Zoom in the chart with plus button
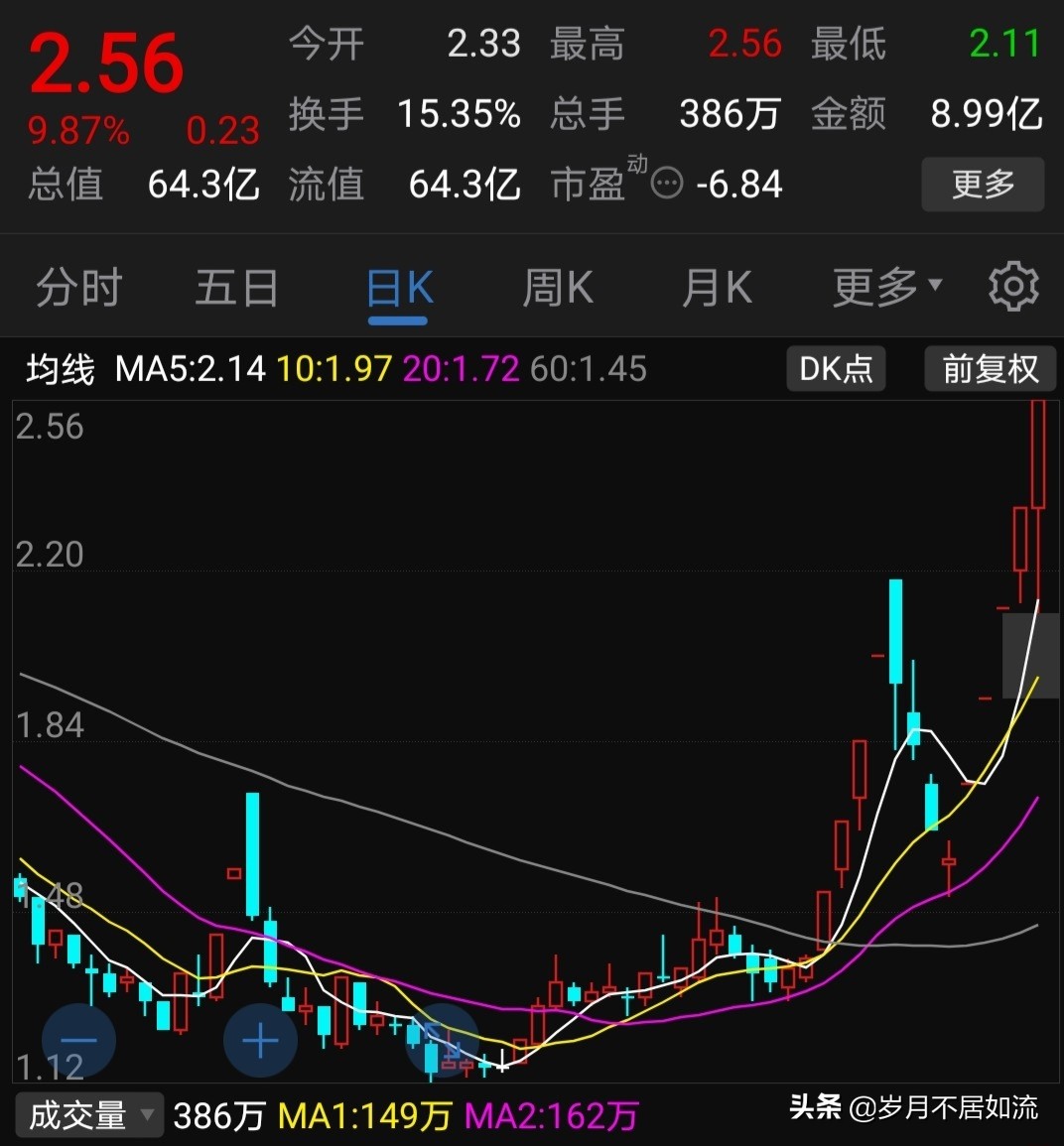1064x1146 pixels. 260,1041
